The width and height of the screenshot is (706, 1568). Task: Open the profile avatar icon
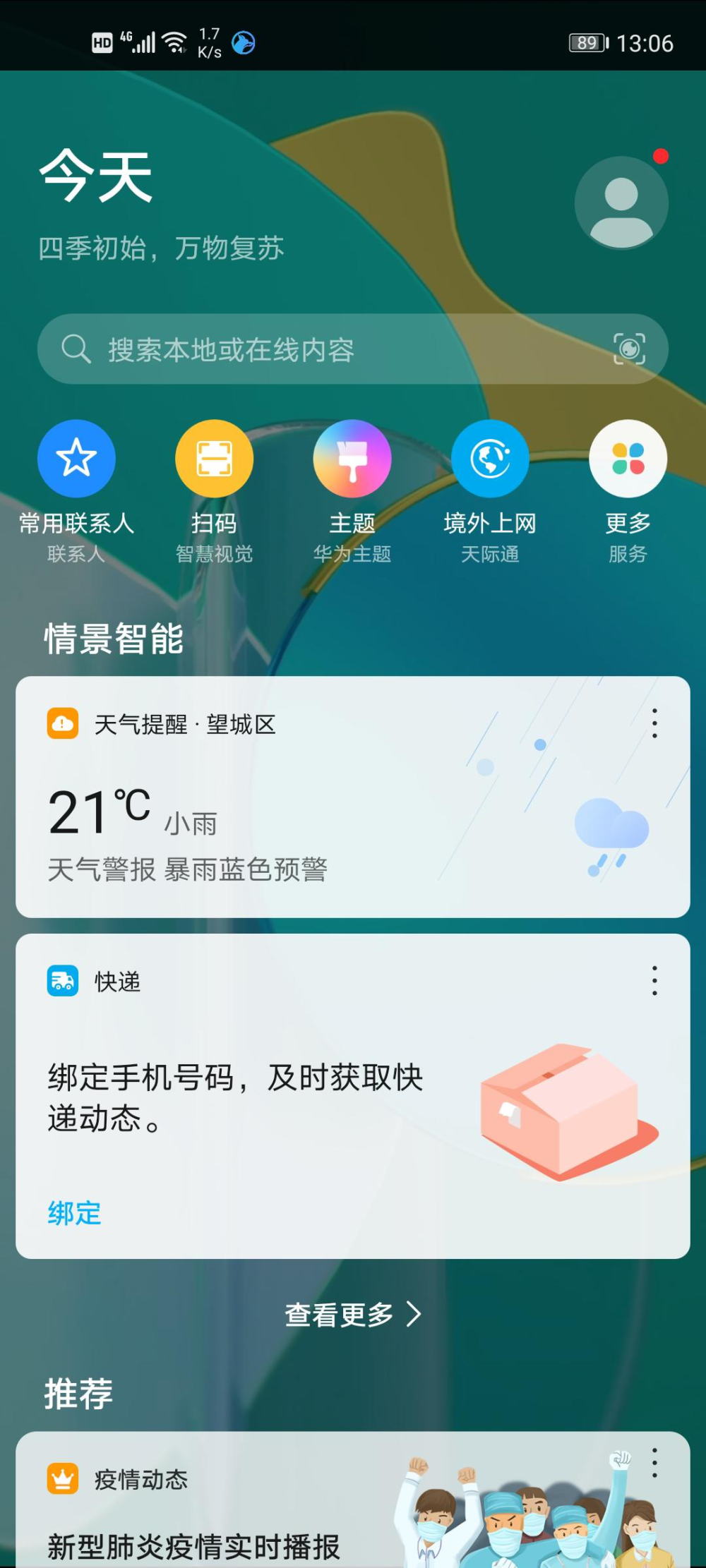621,203
